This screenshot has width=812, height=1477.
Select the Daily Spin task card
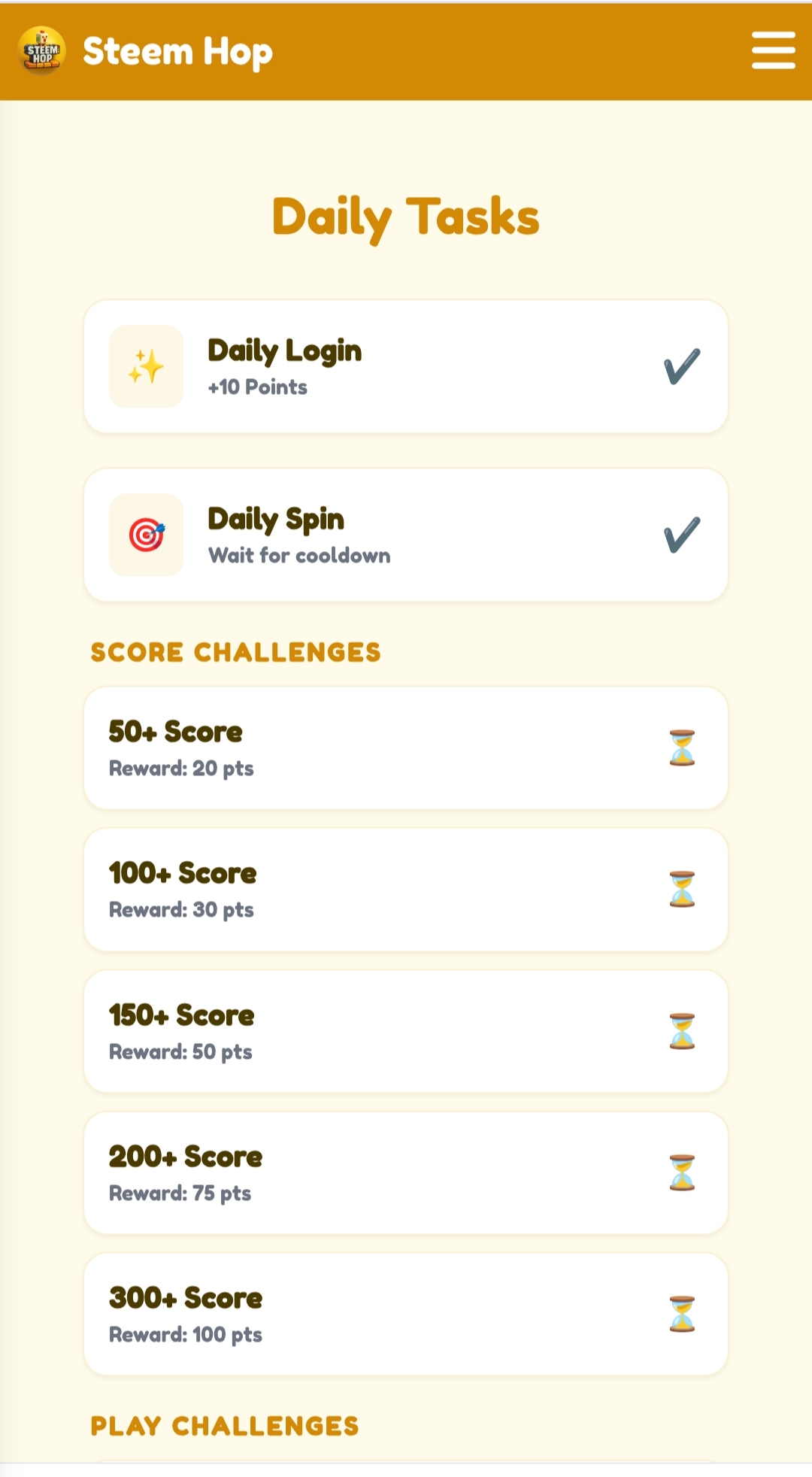pyautogui.click(x=406, y=535)
